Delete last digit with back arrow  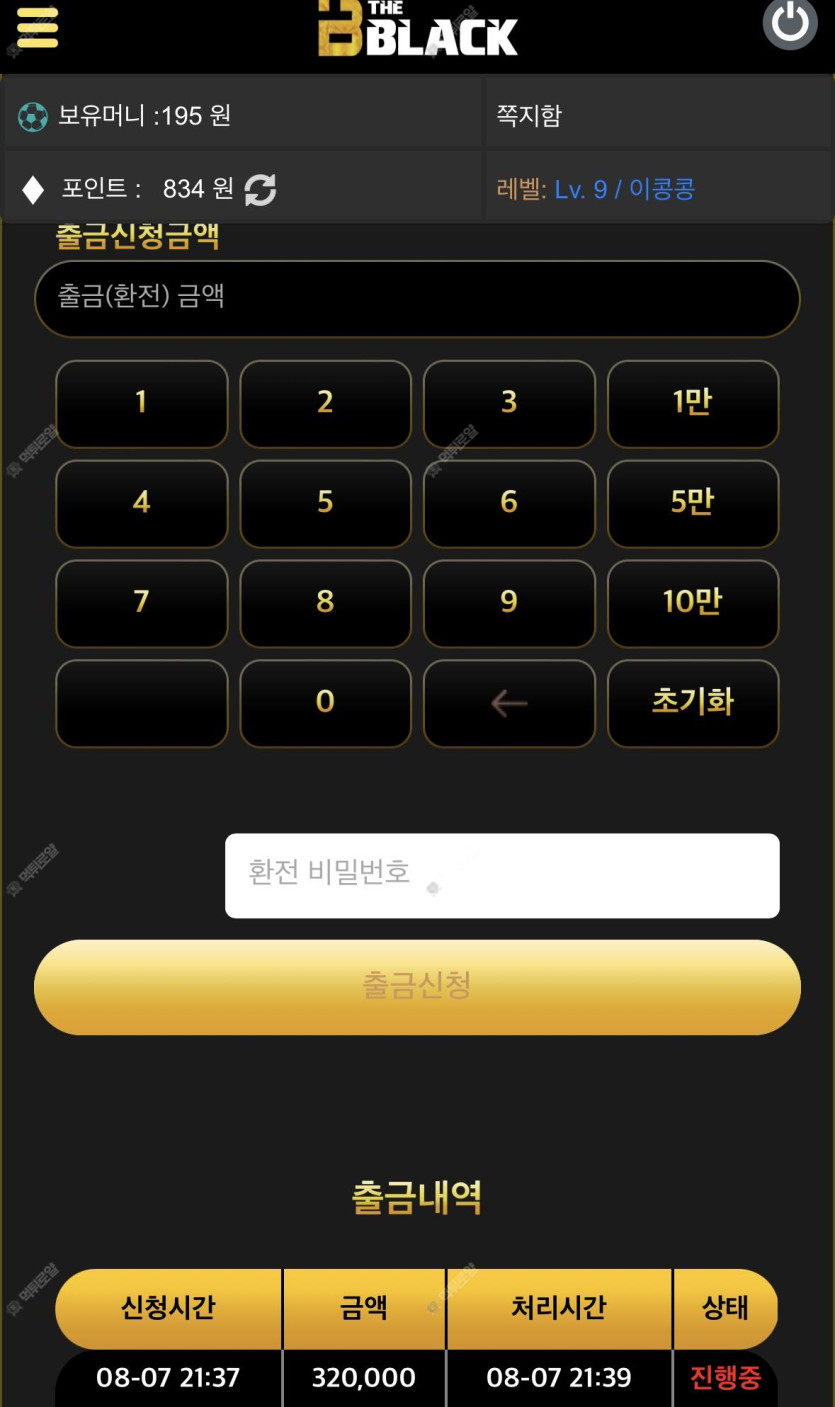[509, 703]
